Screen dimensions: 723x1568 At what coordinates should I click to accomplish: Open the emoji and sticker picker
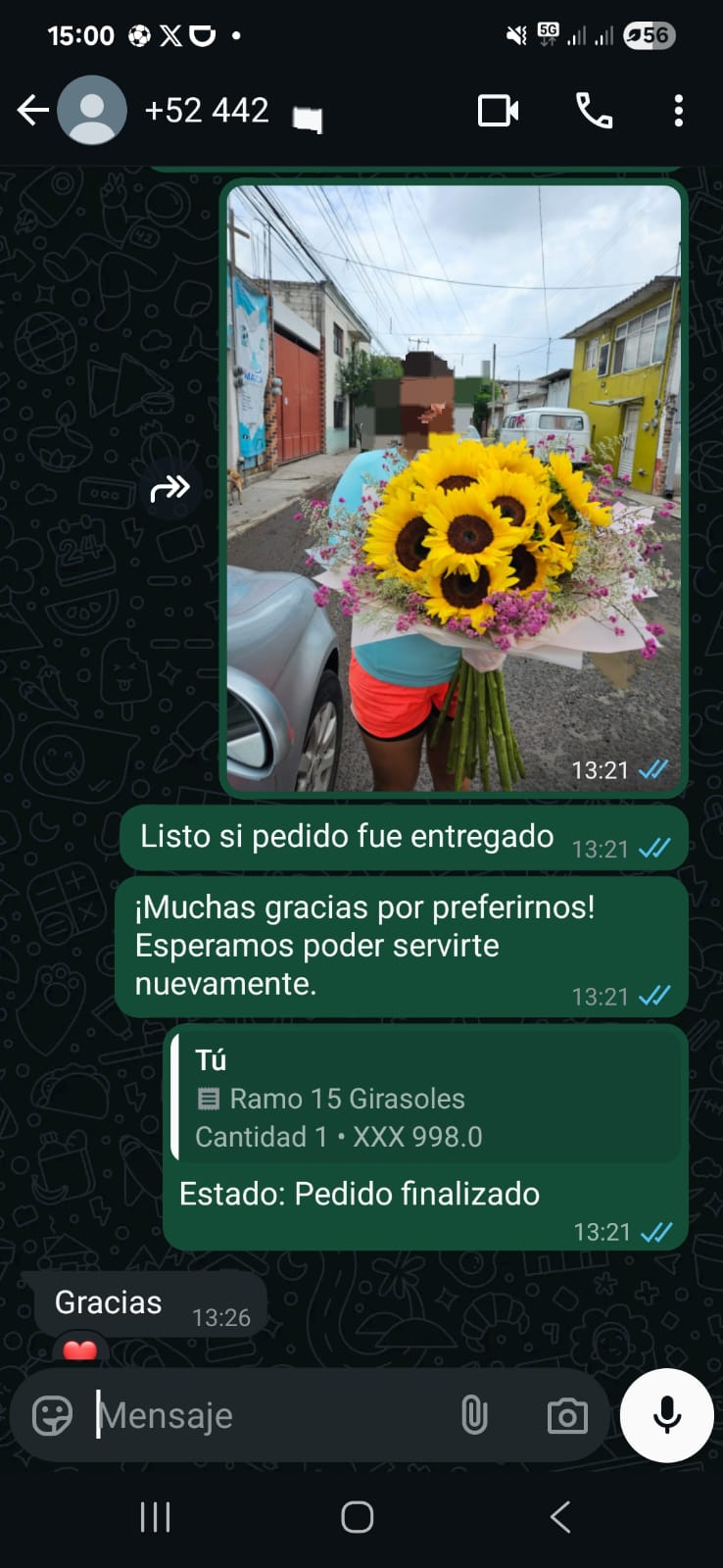[x=52, y=1416]
